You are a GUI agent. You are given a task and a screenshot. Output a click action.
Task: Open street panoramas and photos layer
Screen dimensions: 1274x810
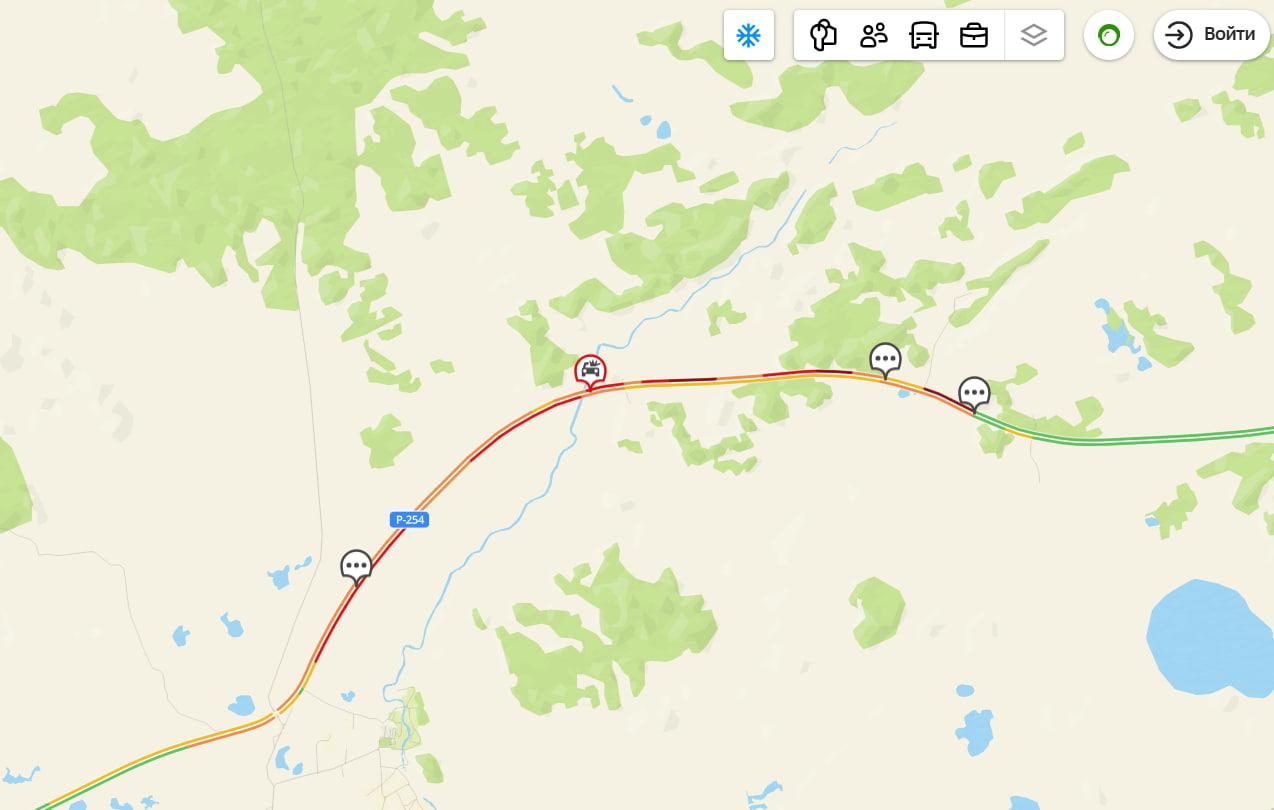pyautogui.click(x=823, y=36)
